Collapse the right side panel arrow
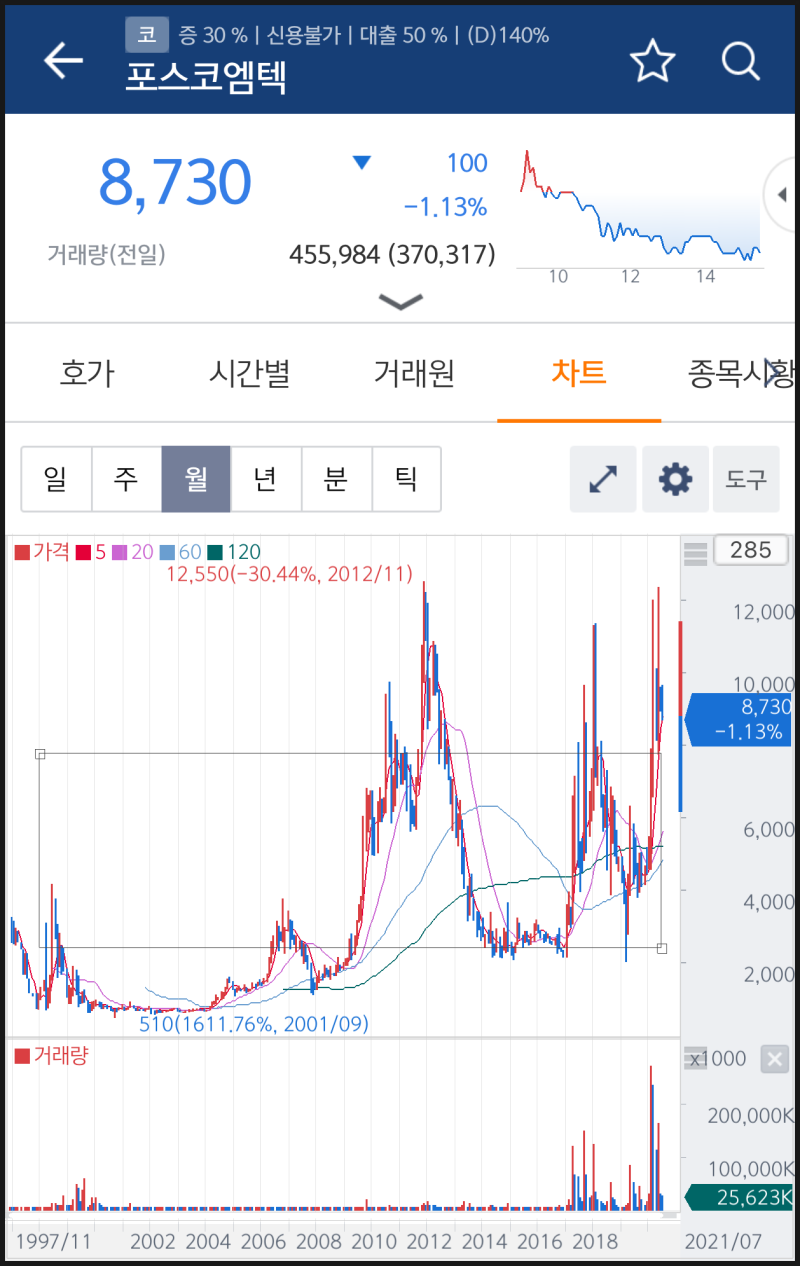 [781, 194]
